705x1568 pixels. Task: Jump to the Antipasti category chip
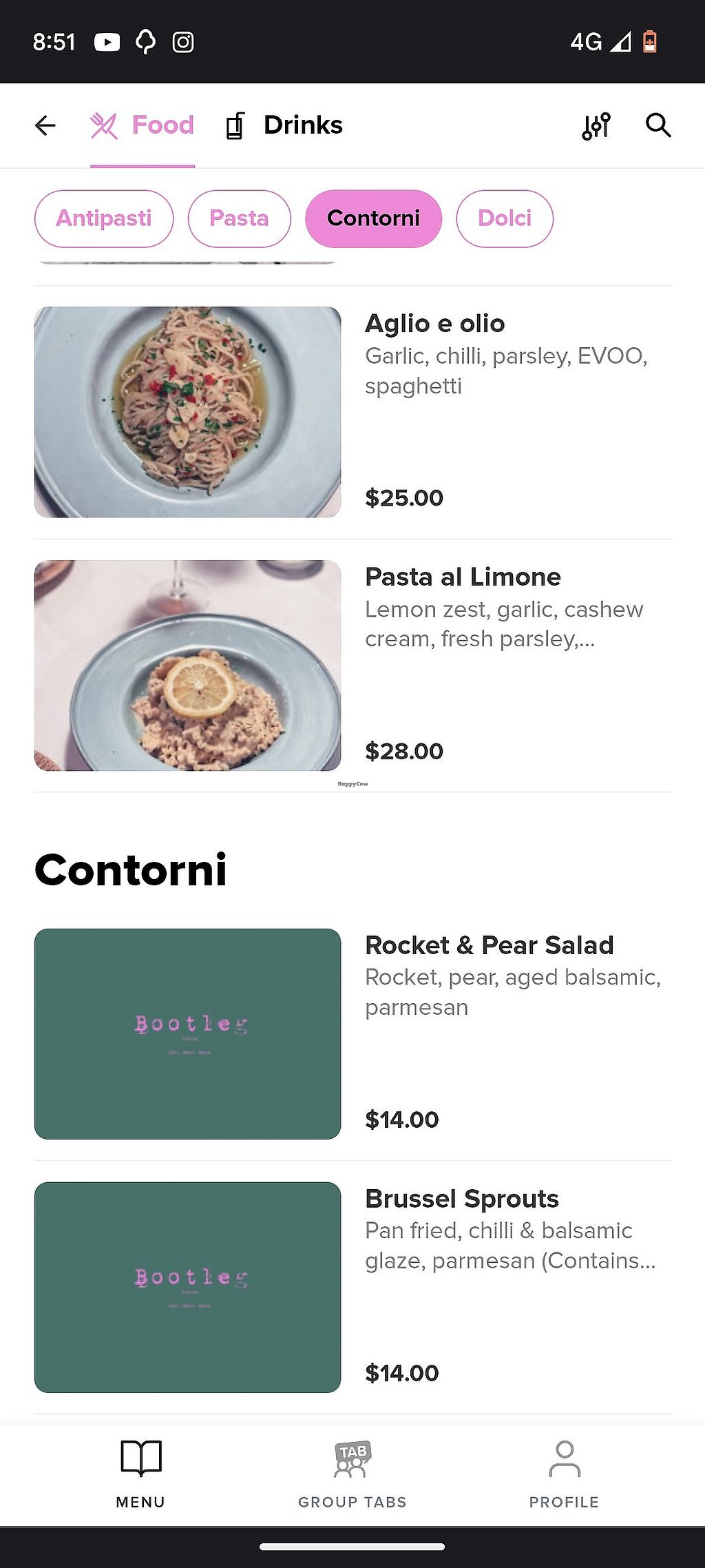click(104, 218)
